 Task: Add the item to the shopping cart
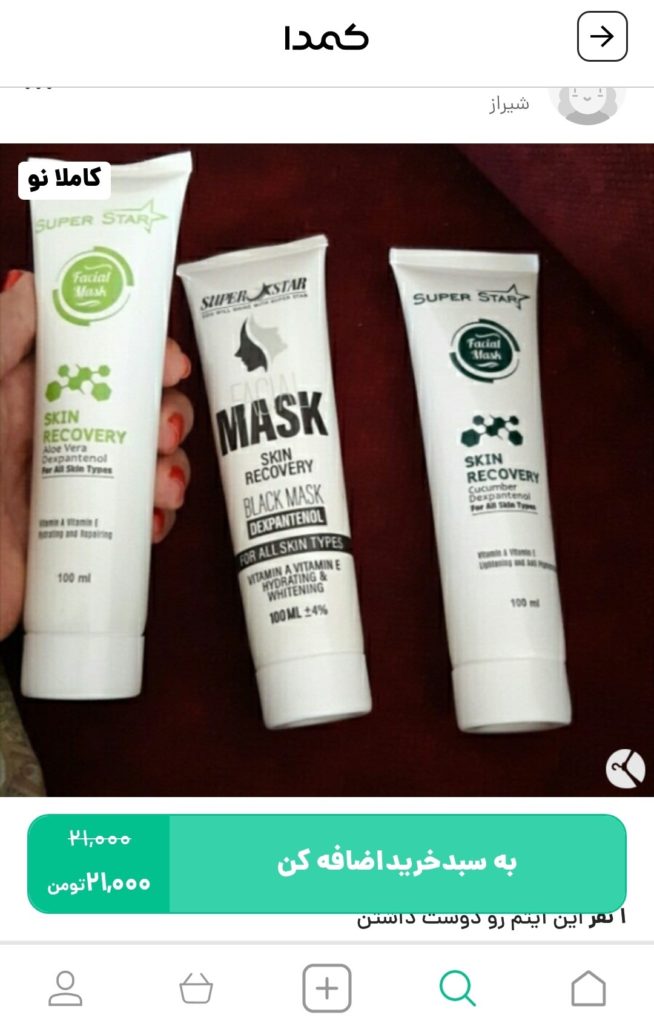[397, 863]
